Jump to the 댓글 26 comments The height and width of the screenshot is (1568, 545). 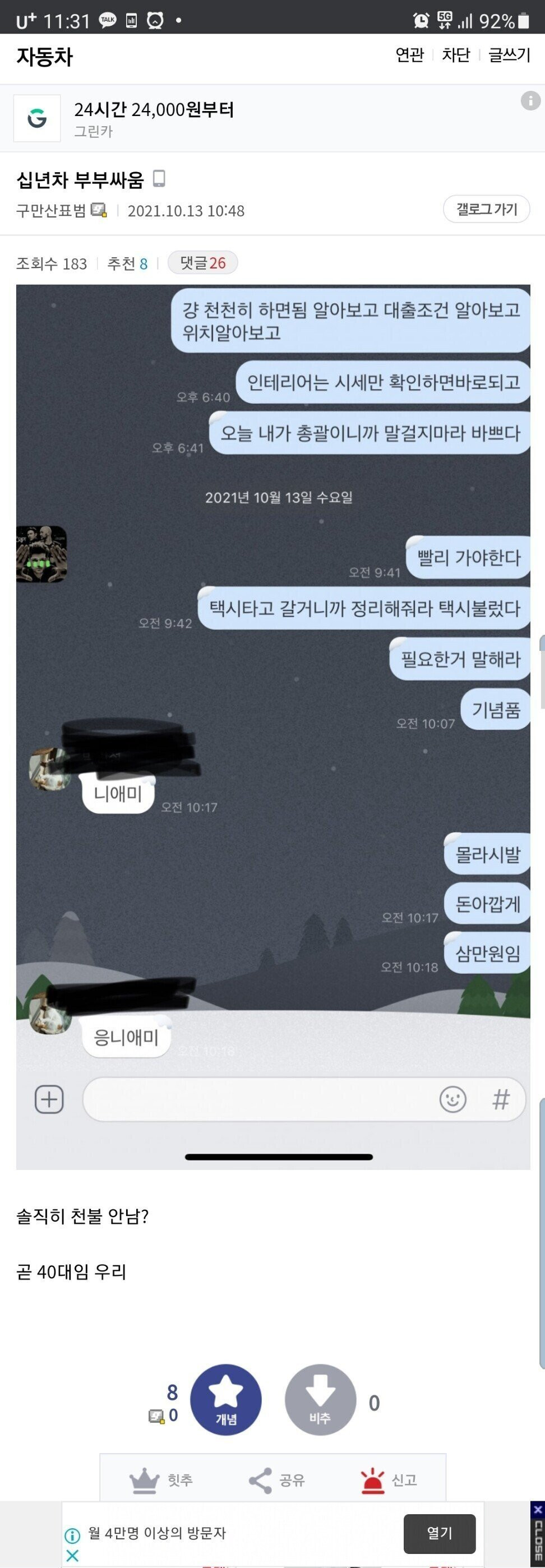203,263
